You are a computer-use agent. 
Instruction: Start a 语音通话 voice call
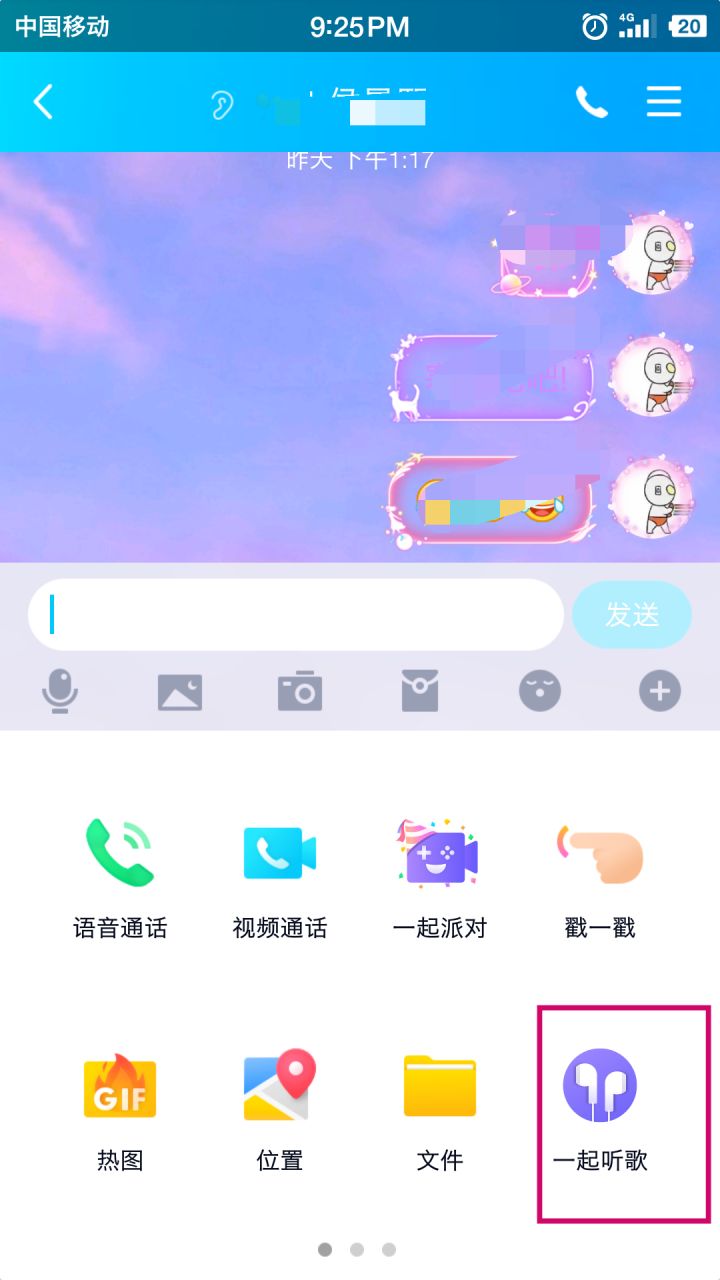120,877
